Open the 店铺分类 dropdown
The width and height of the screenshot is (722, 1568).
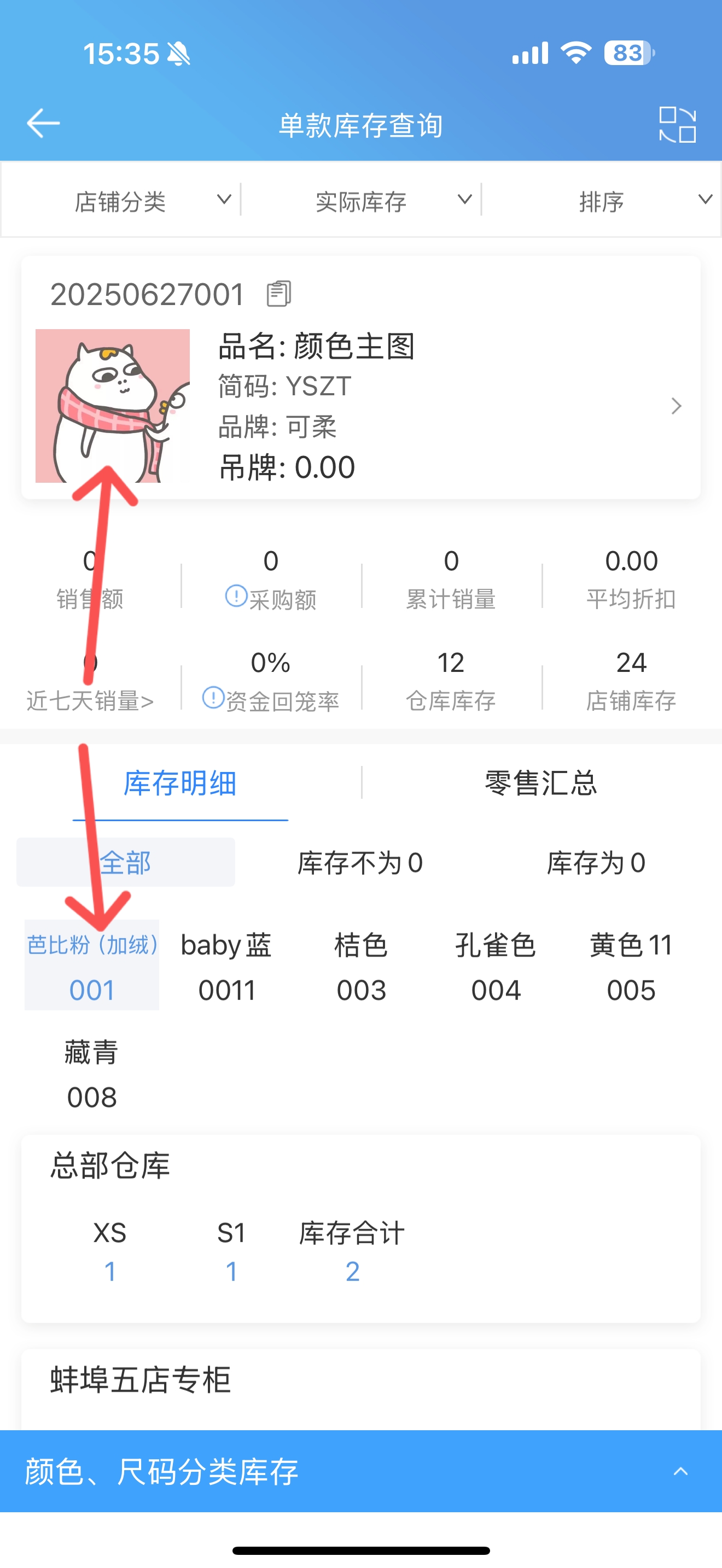point(121,201)
